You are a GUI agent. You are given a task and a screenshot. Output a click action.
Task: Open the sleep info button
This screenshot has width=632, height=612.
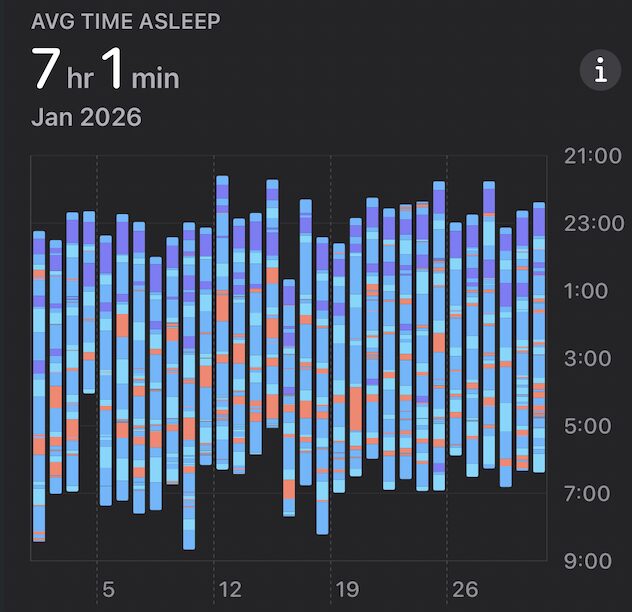coord(600,71)
